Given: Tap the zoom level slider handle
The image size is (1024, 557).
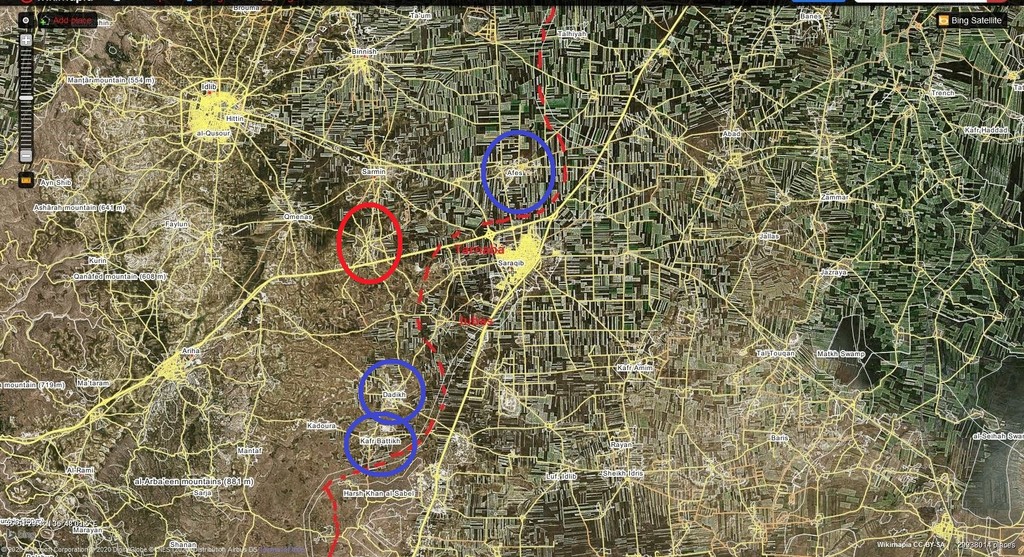Looking at the screenshot, I should (x=26, y=98).
